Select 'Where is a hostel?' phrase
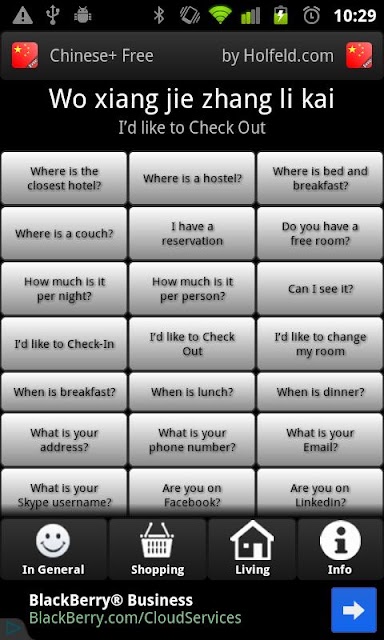Image resolution: width=384 pixels, height=640 pixels. (192, 178)
